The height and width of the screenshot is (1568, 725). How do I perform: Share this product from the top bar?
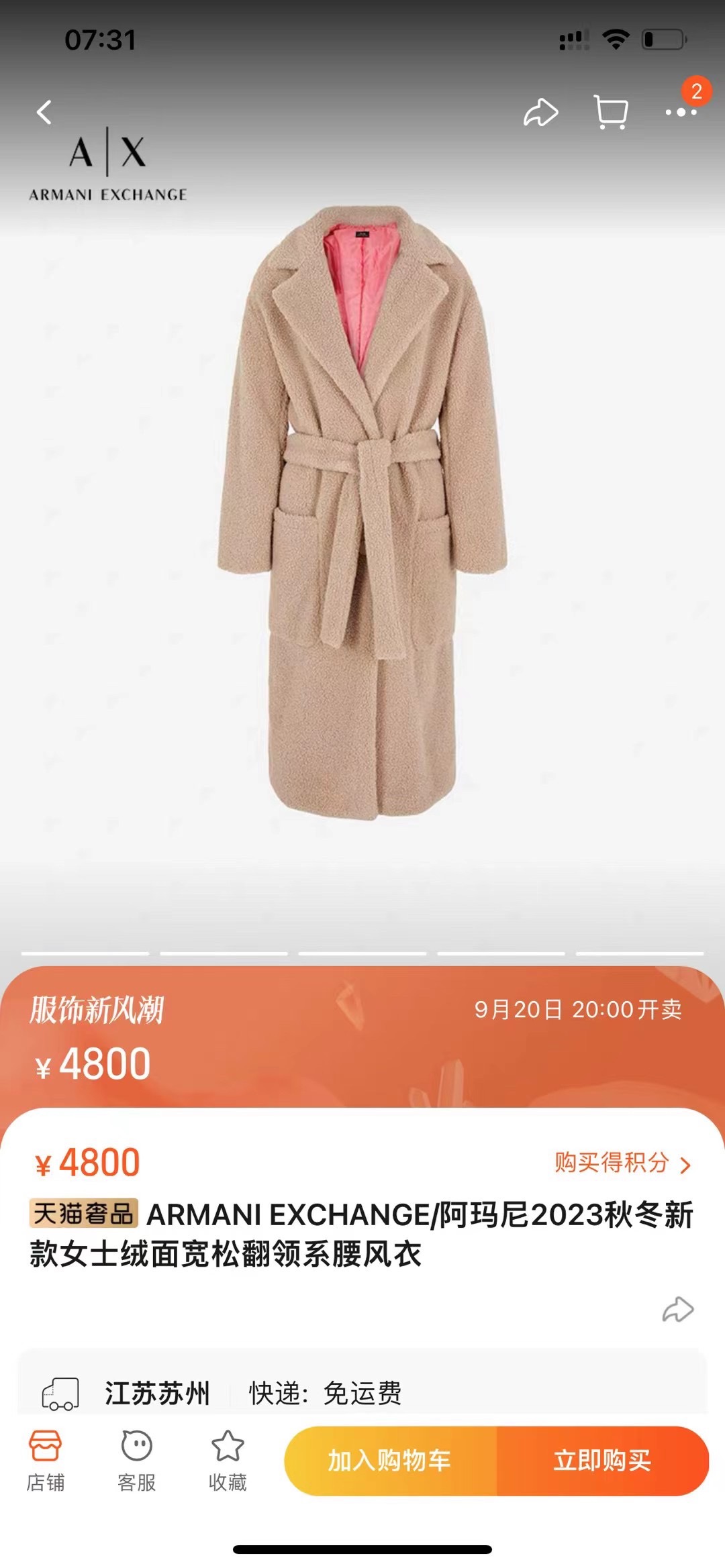tap(540, 112)
